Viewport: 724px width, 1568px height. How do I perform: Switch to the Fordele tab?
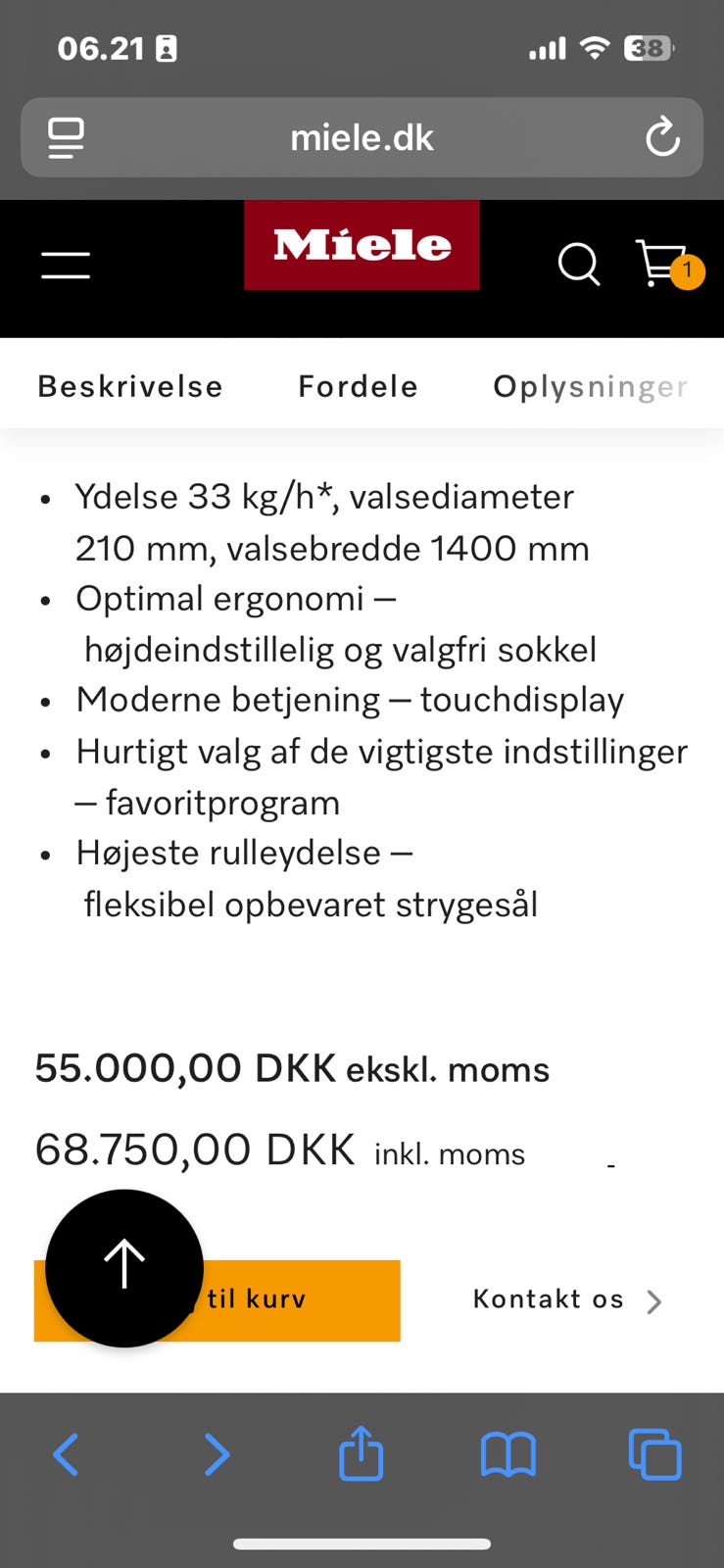(357, 385)
